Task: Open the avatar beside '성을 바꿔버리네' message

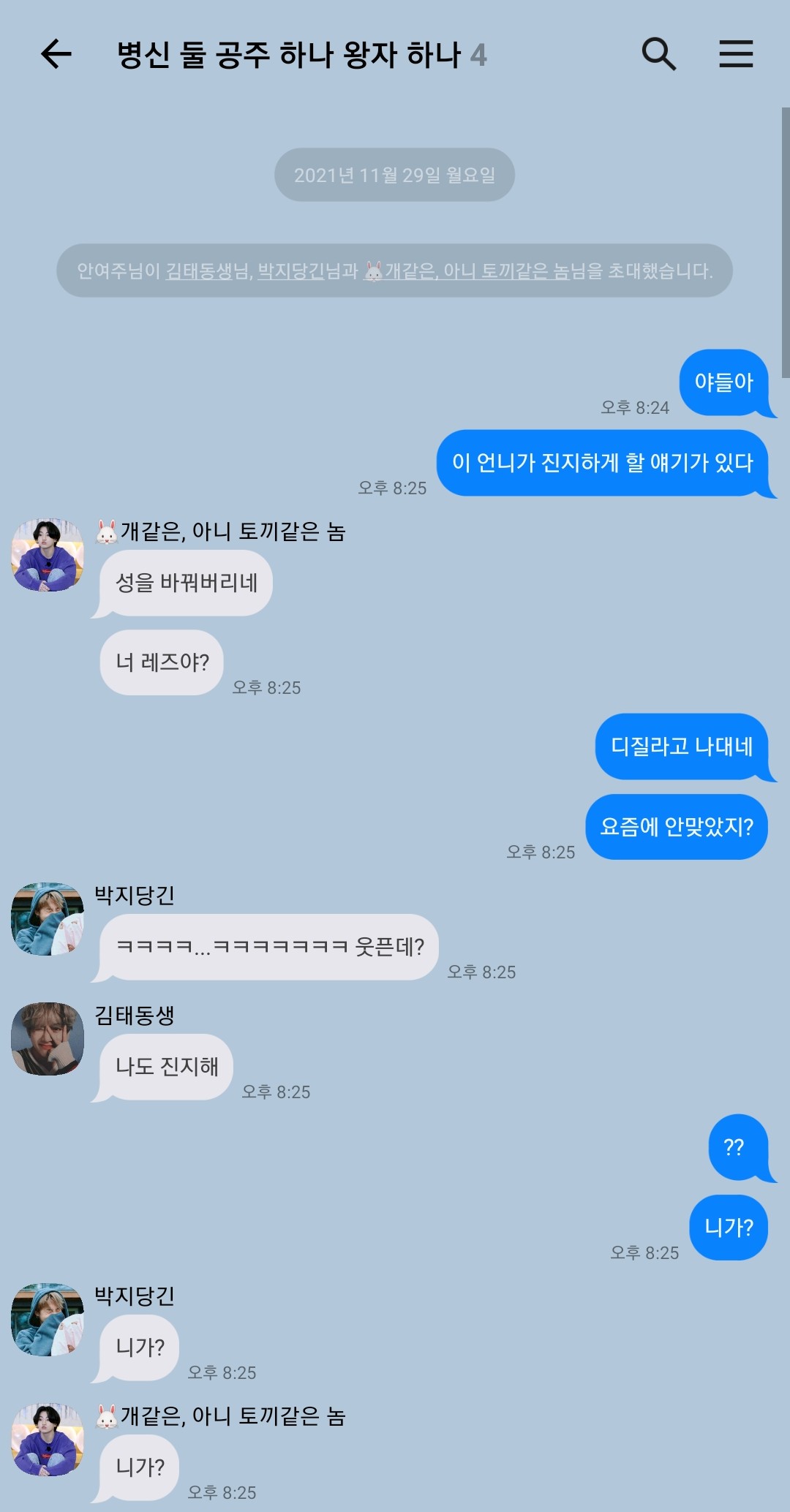Action: pyautogui.click(x=48, y=555)
